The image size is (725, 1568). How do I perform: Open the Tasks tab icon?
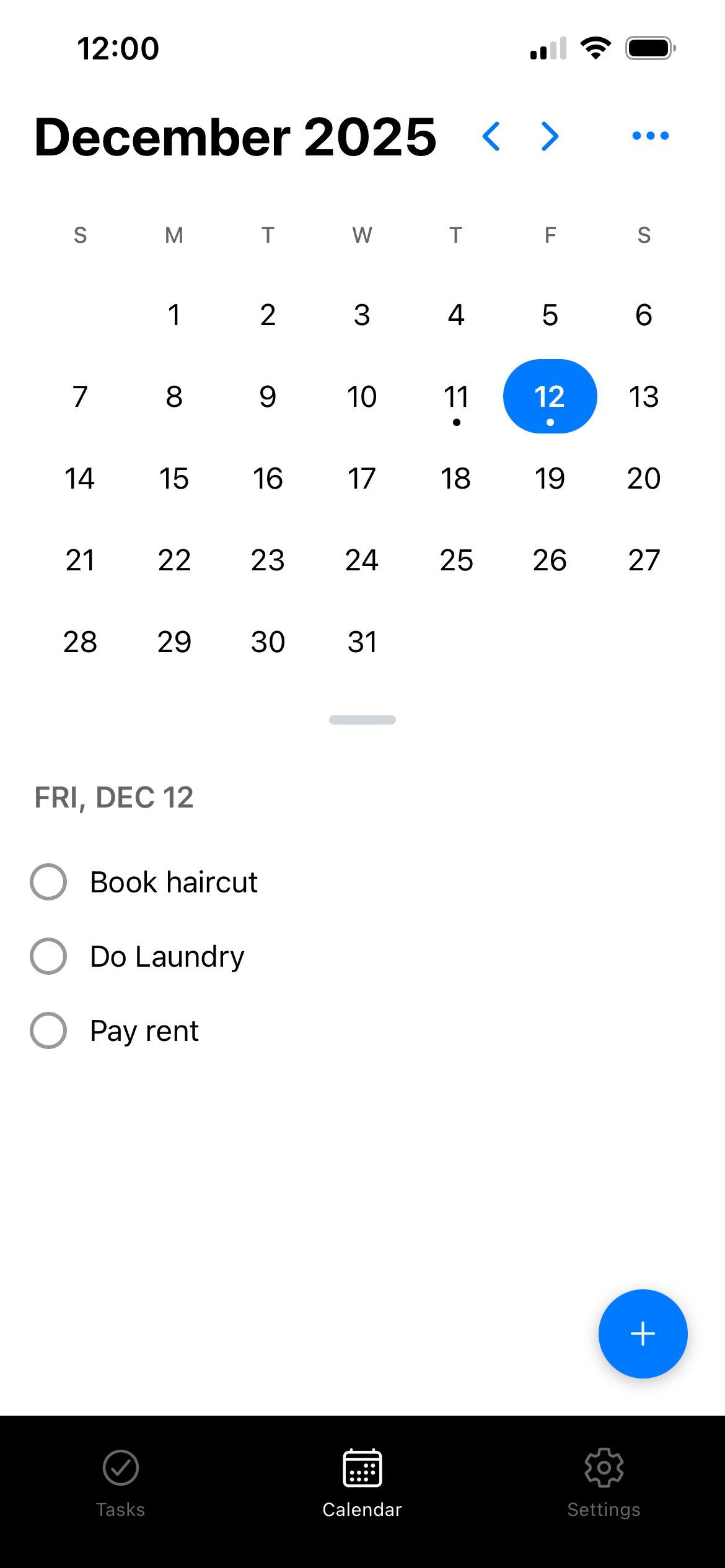pos(120,1468)
